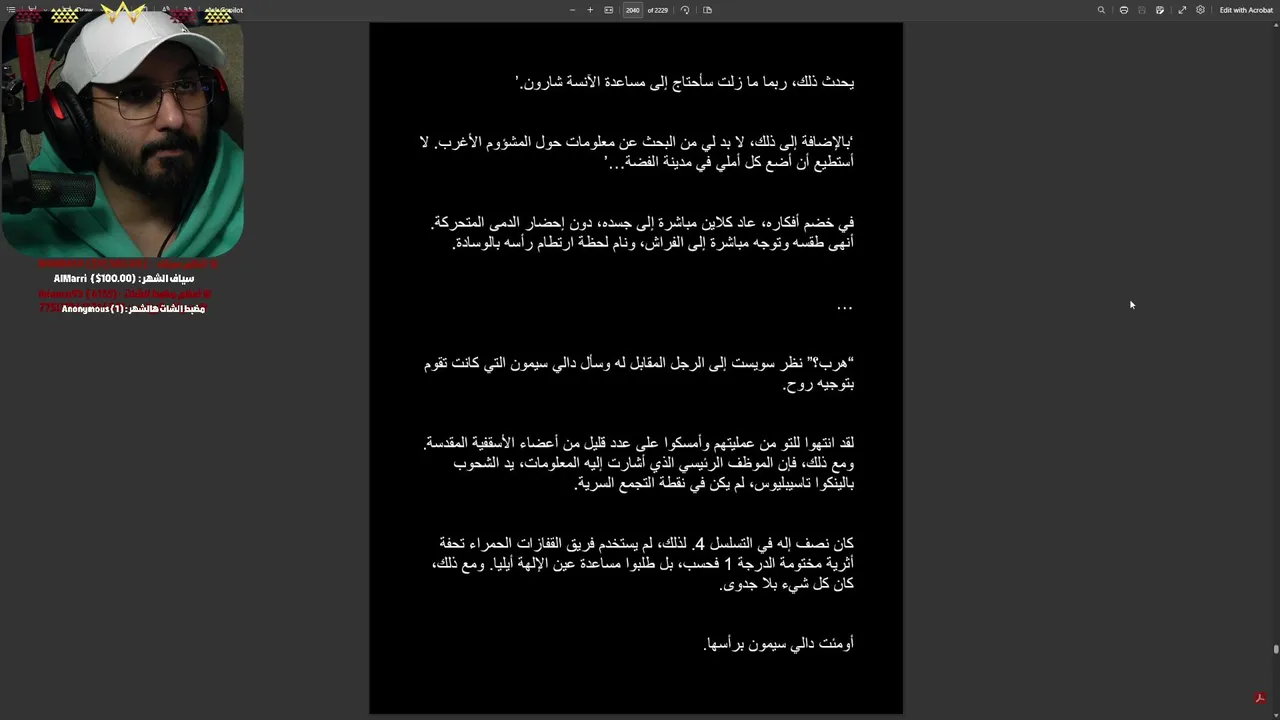Viewport: 1280px width, 720px height.
Task: Select the page number field showing 2040
Action: coord(632,10)
